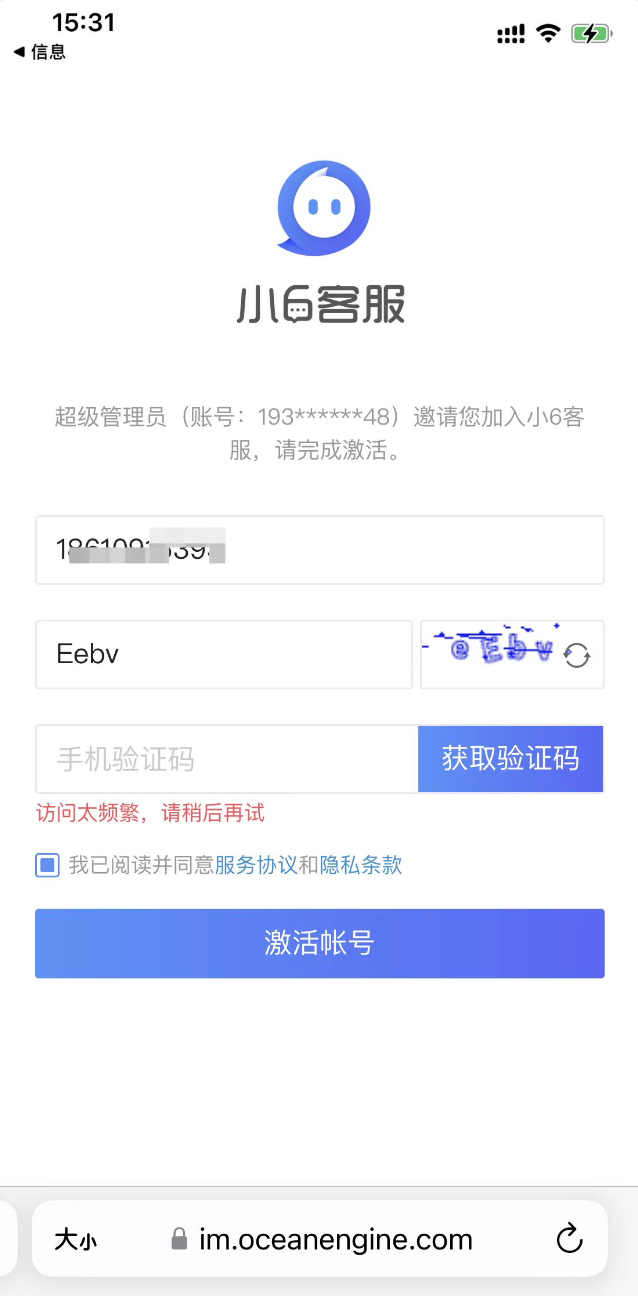Tap 获取验证码 to request SMS code

click(510, 759)
